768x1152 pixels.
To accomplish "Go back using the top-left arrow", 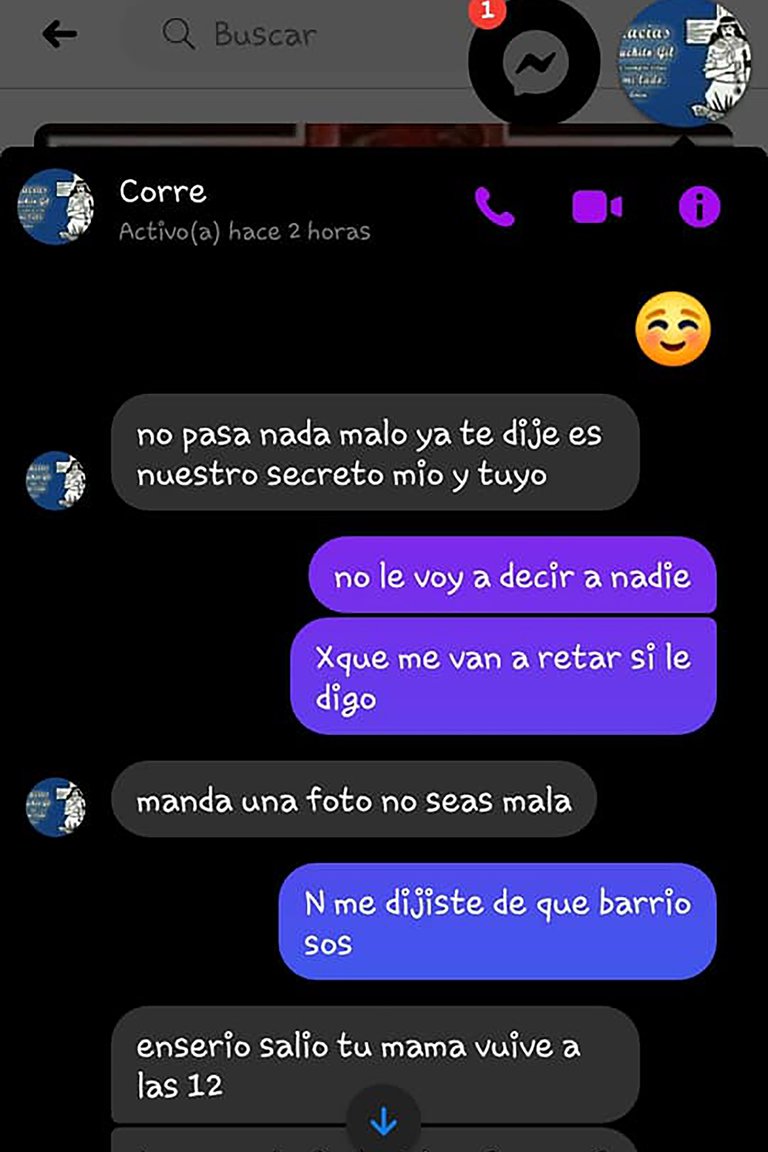I will click(x=60, y=35).
